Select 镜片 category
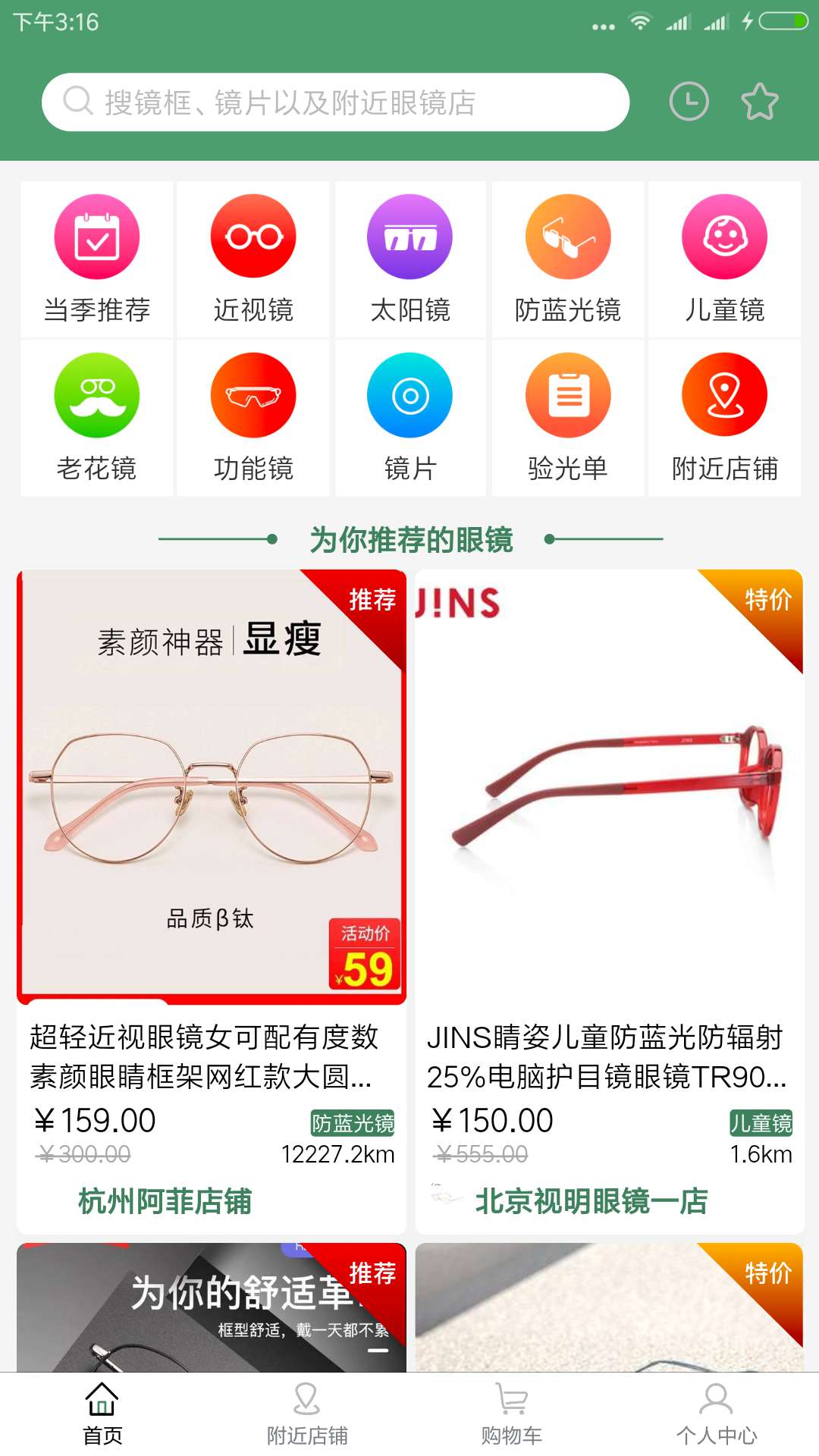This screenshot has height=1456, width=819. point(410,417)
